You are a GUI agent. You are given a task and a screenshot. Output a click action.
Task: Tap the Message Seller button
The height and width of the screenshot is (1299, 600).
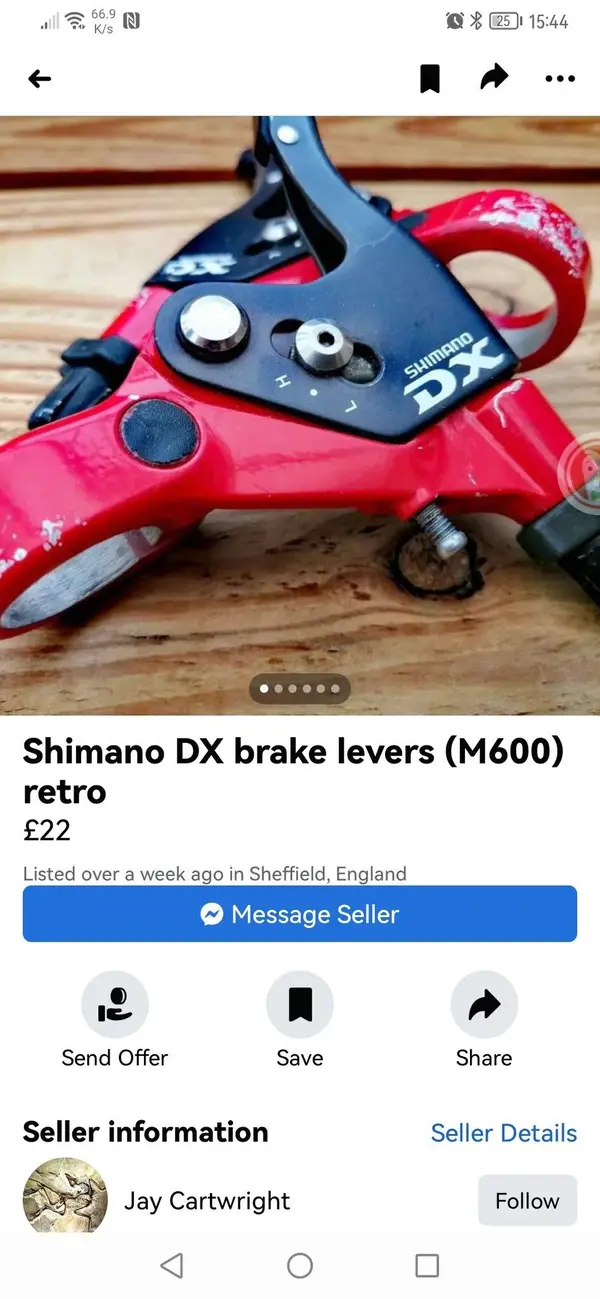pos(300,914)
